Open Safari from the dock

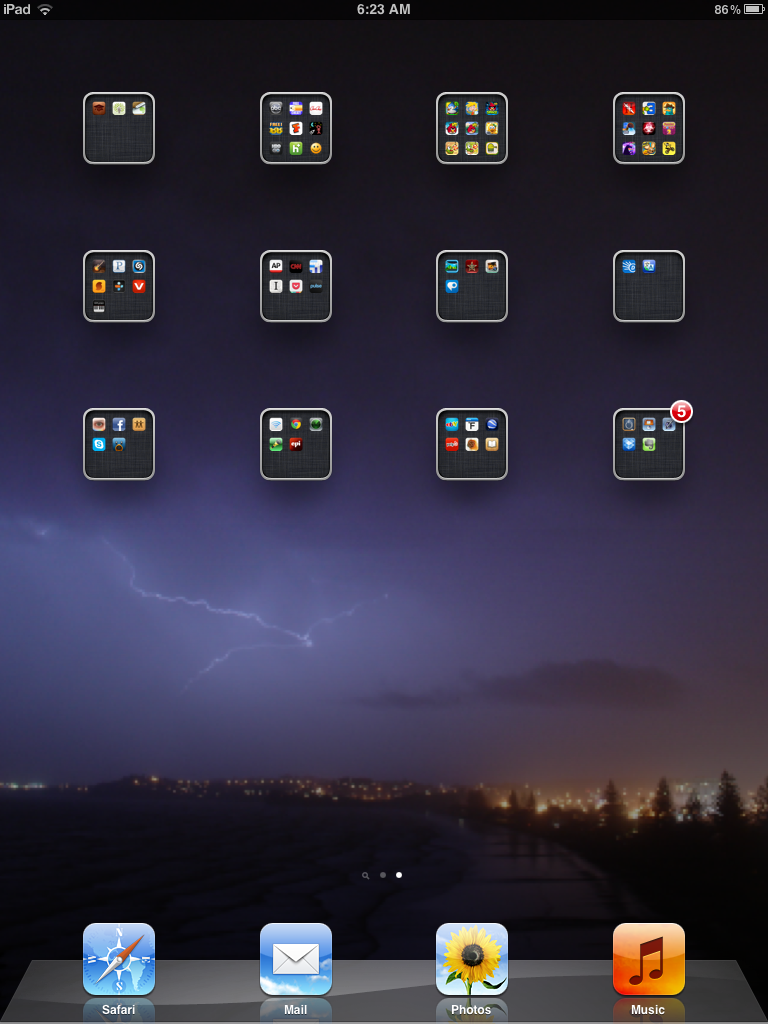pyautogui.click(x=119, y=959)
